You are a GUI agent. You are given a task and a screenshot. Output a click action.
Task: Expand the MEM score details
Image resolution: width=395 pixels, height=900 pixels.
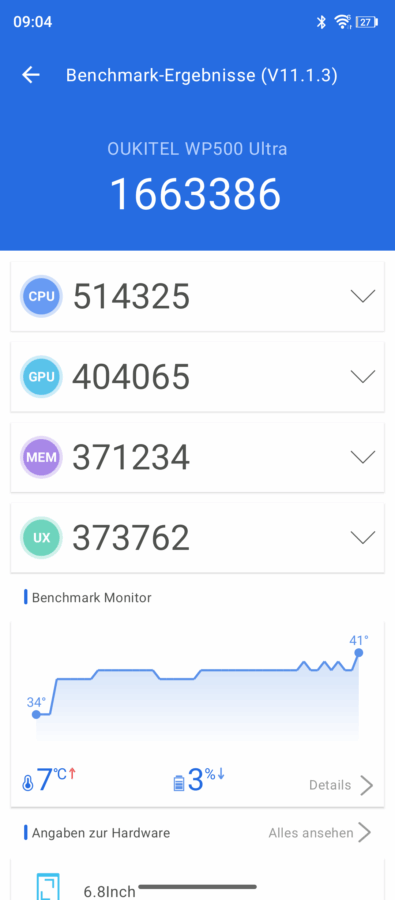point(363,457)
